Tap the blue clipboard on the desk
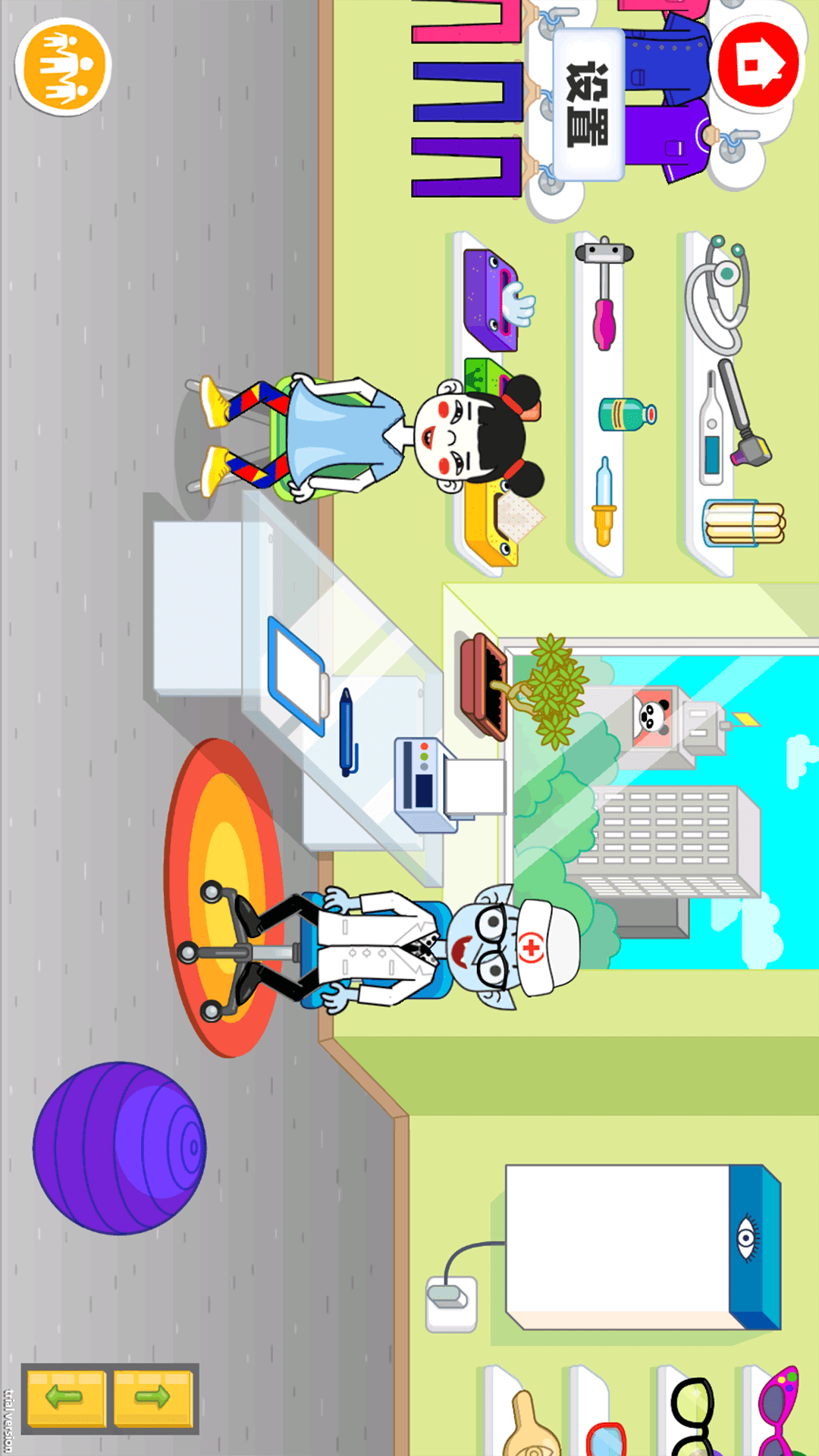Viewport: 819px width, 1456px height. (x=297, y=676)
